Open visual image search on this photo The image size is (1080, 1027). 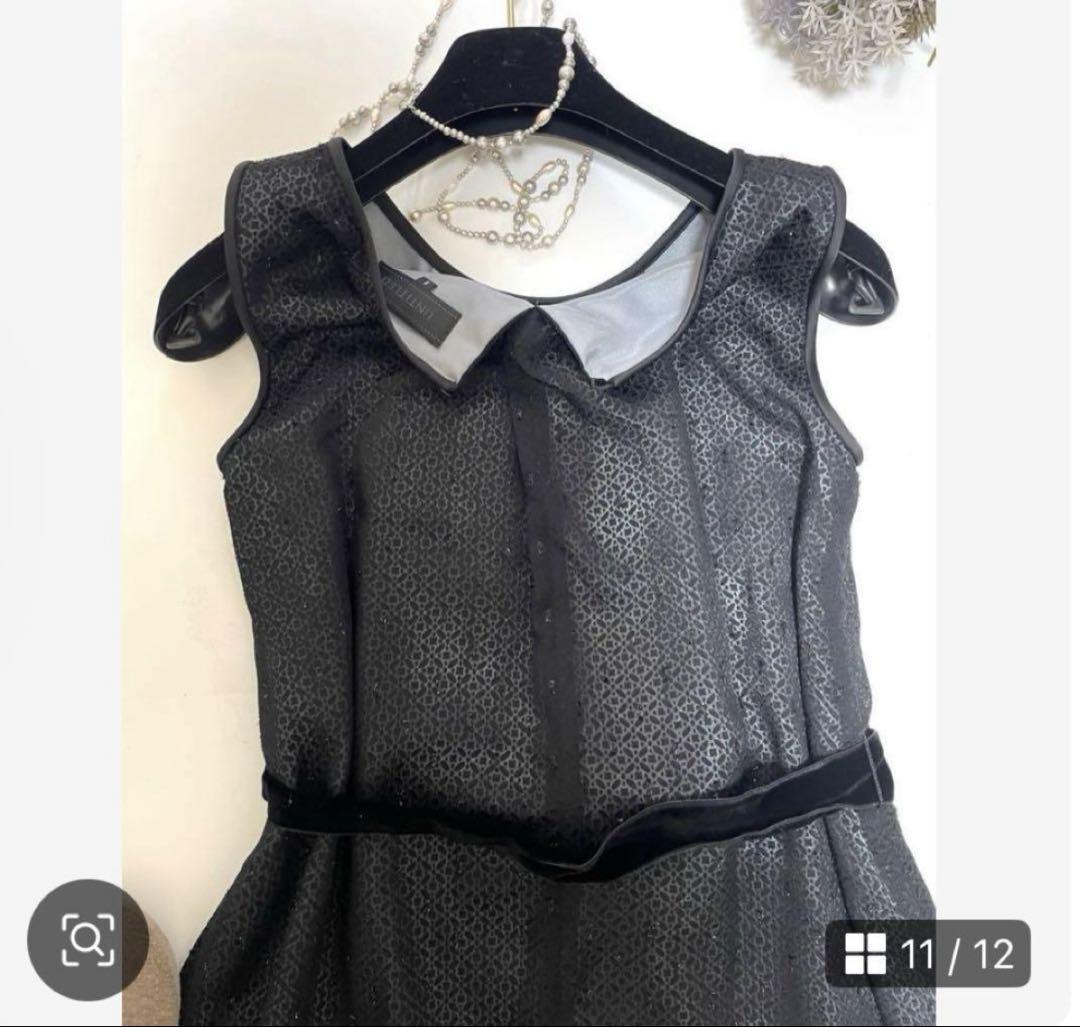point(87,938)
